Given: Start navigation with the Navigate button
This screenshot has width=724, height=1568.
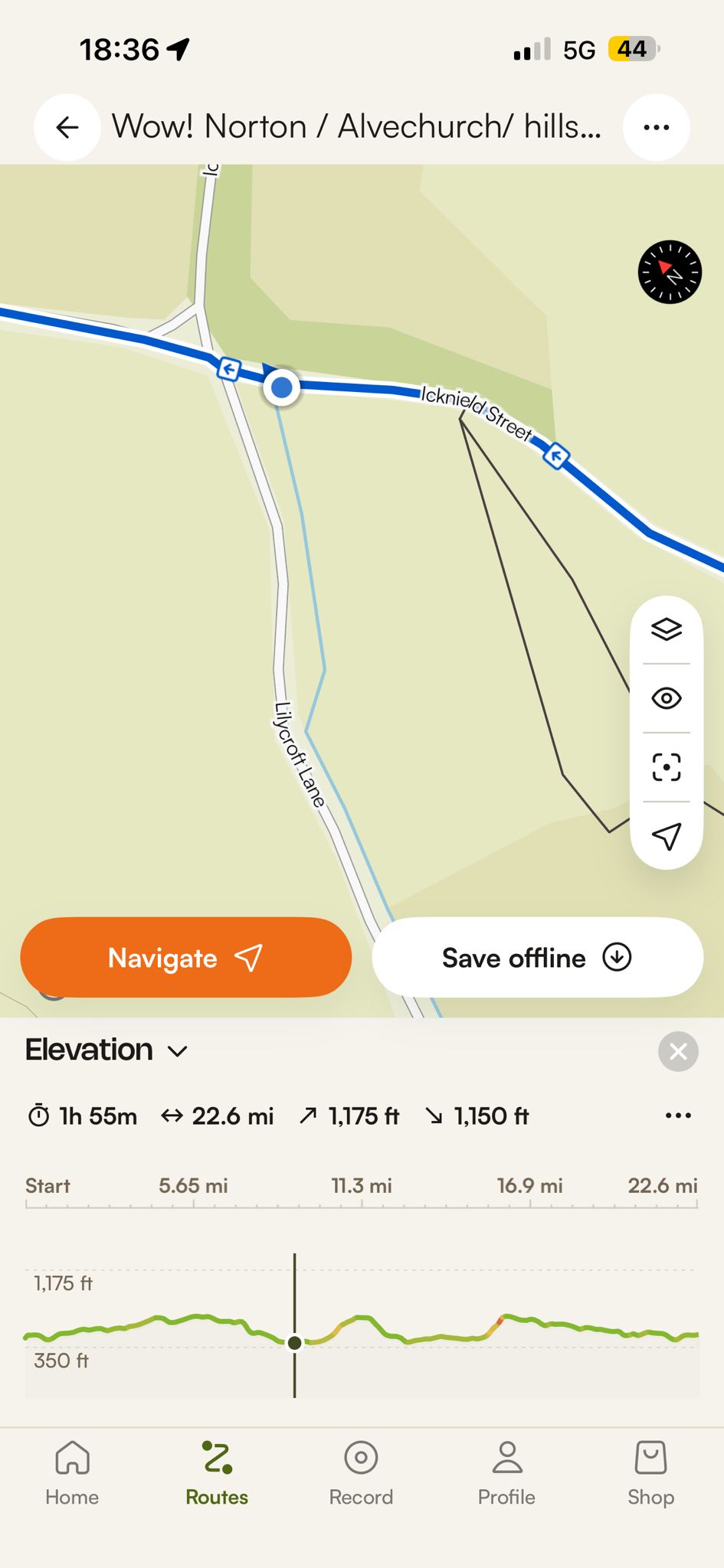Looking at the screenshot, I should (x=186, y=957).
